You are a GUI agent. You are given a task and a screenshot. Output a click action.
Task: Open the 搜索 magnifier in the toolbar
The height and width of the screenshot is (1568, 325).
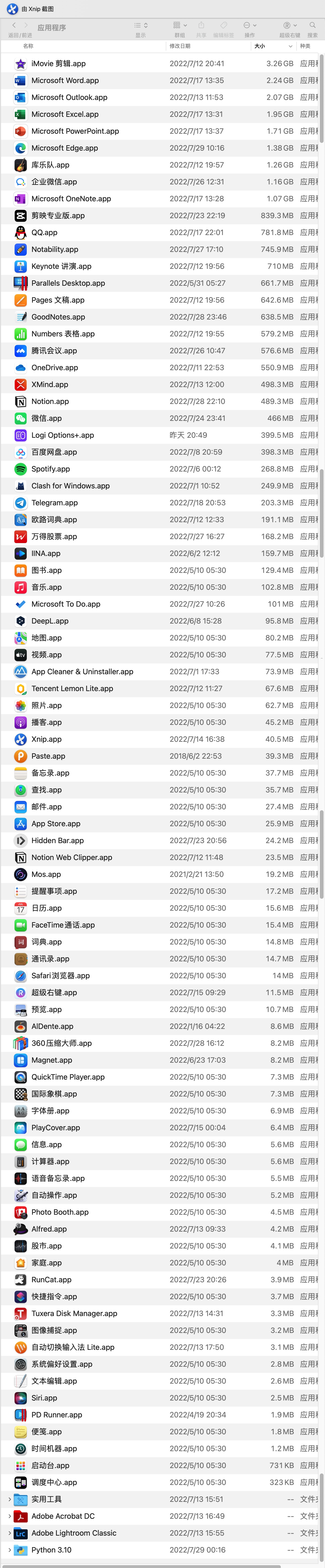[312, 26]
